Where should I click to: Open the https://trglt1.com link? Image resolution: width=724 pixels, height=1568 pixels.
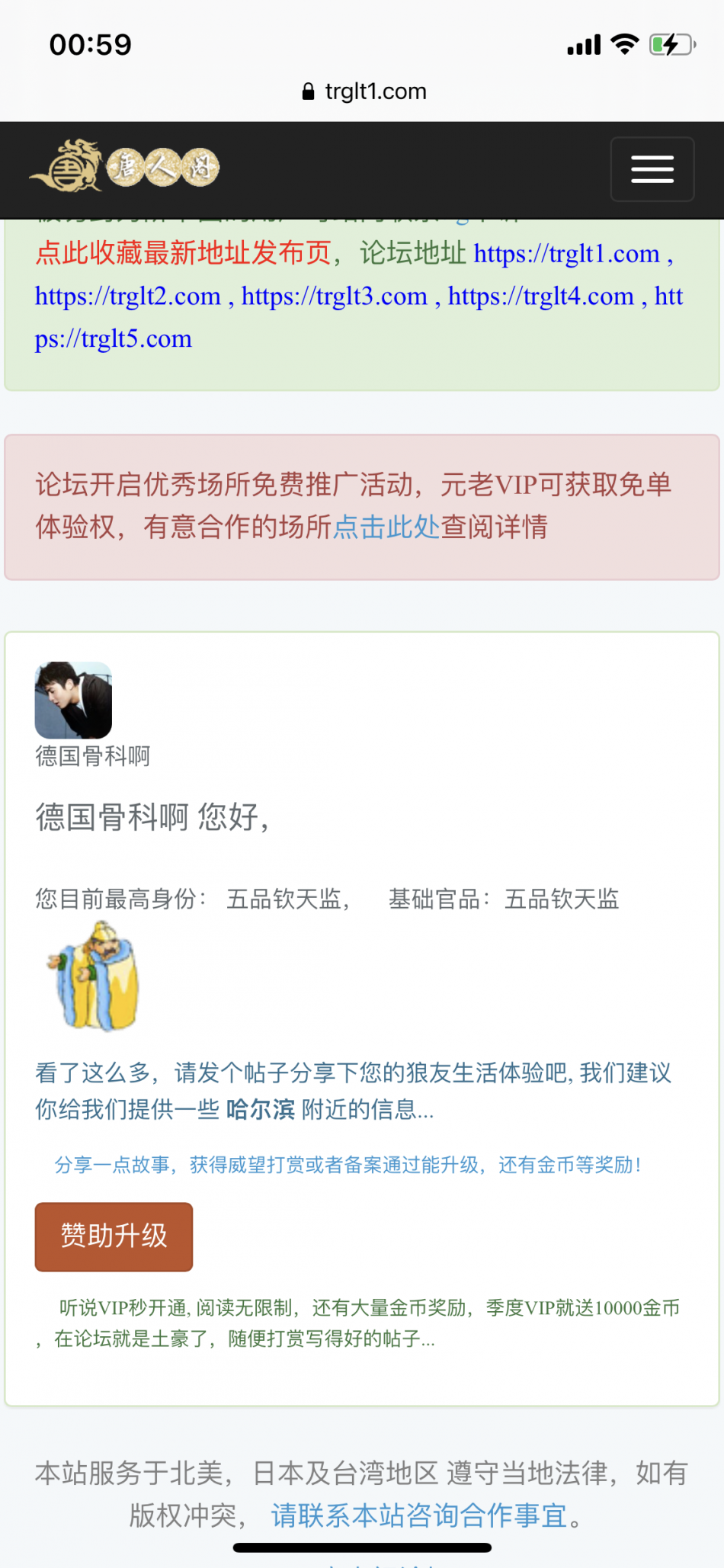point(566,254)
